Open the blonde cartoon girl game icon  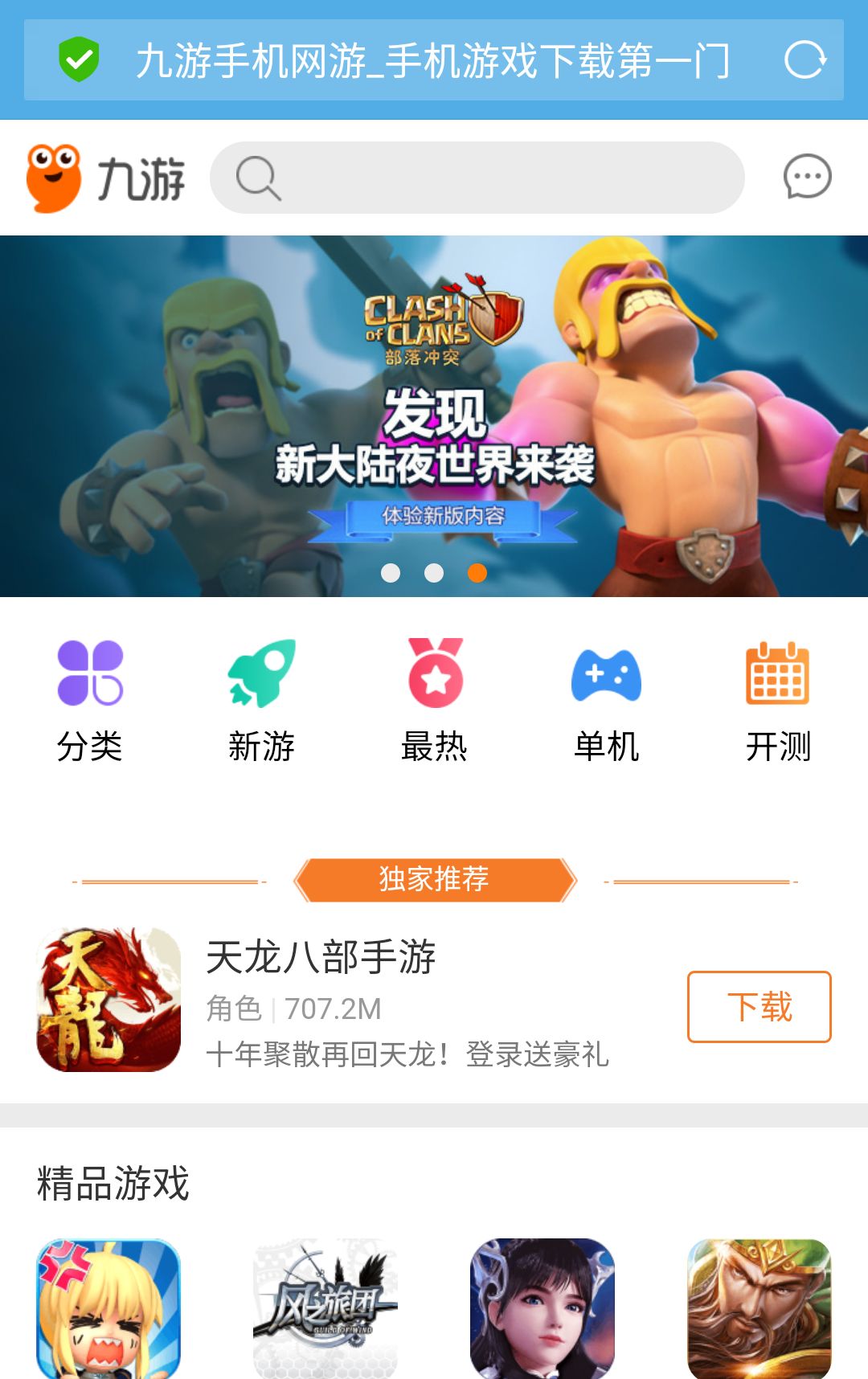[x=108, y=1308]
